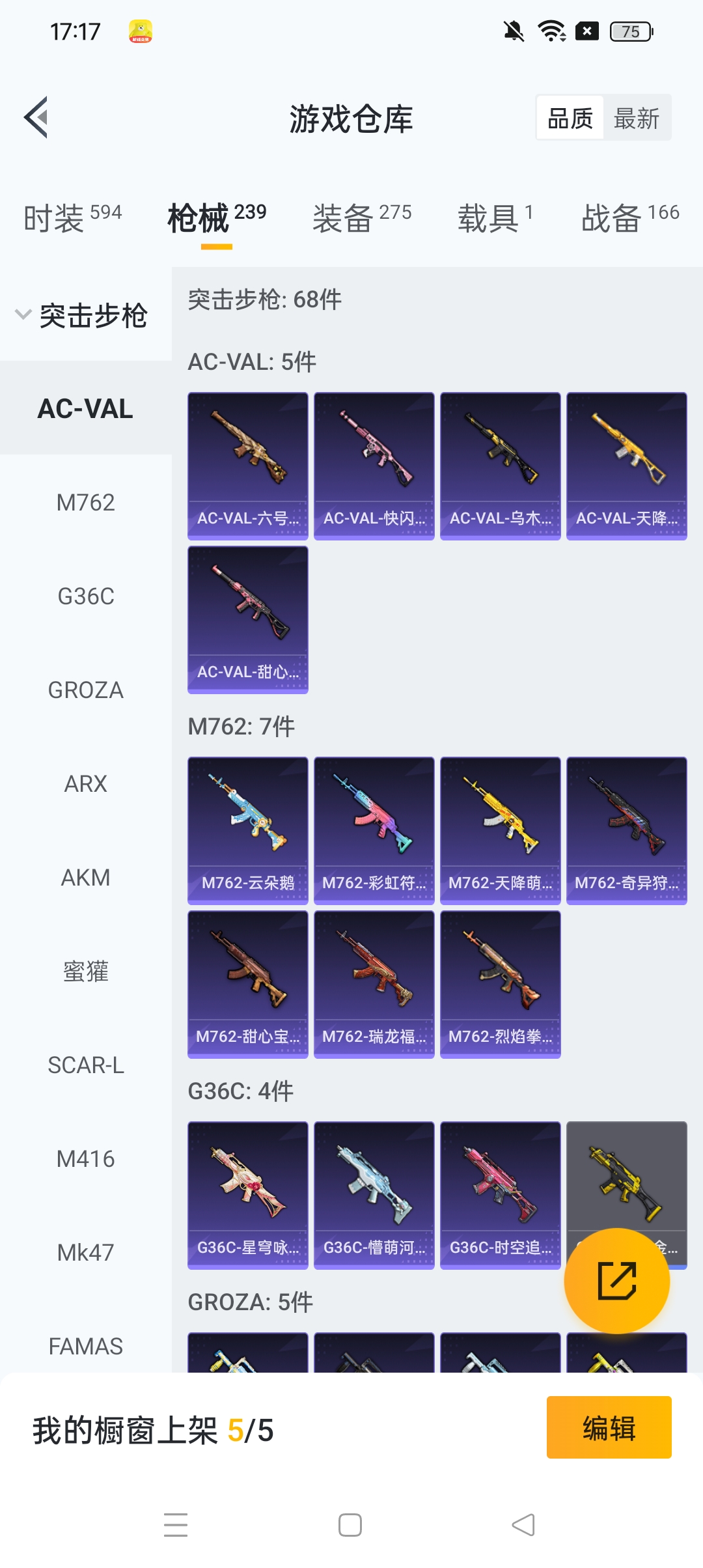Collapse the 突击步枪 category
The width and height of the screenshot is (703, 1568).
click(x=81, y=316)
